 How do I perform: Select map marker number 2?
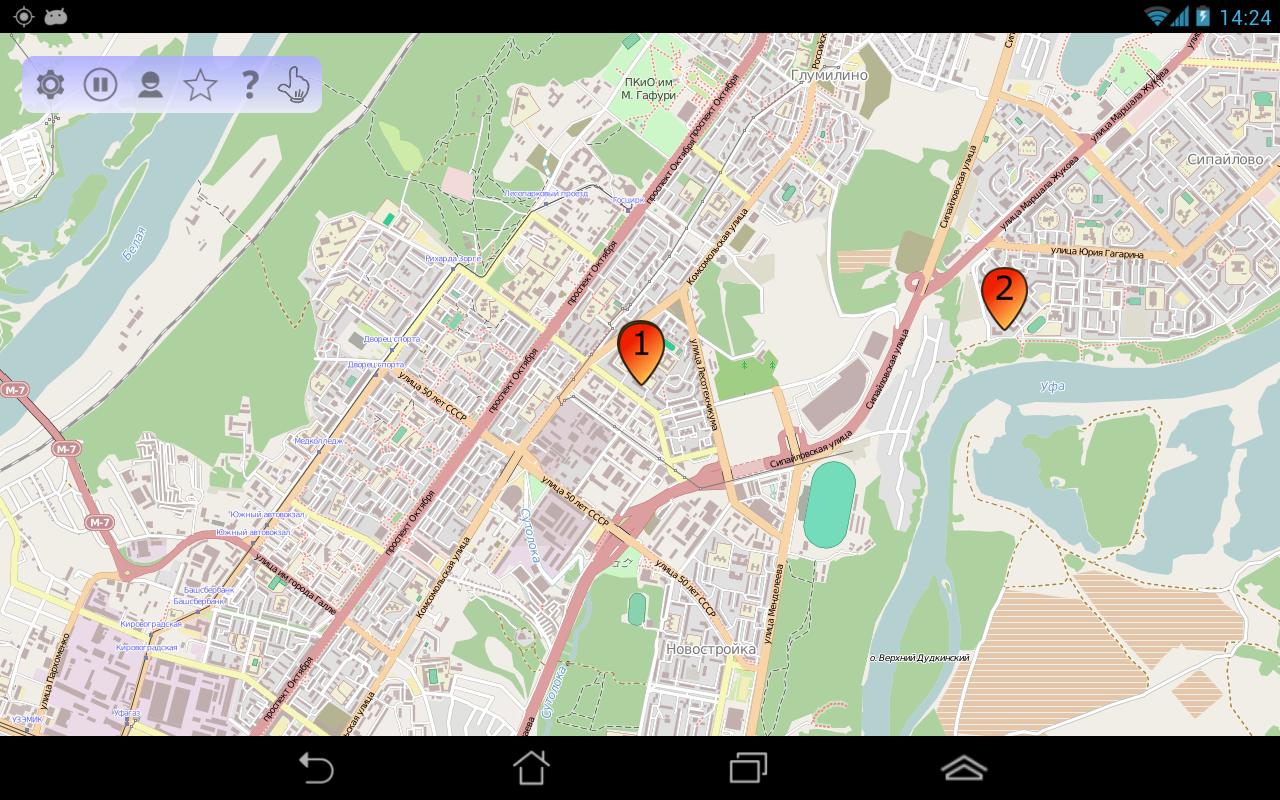click(x=1003, y=294)
